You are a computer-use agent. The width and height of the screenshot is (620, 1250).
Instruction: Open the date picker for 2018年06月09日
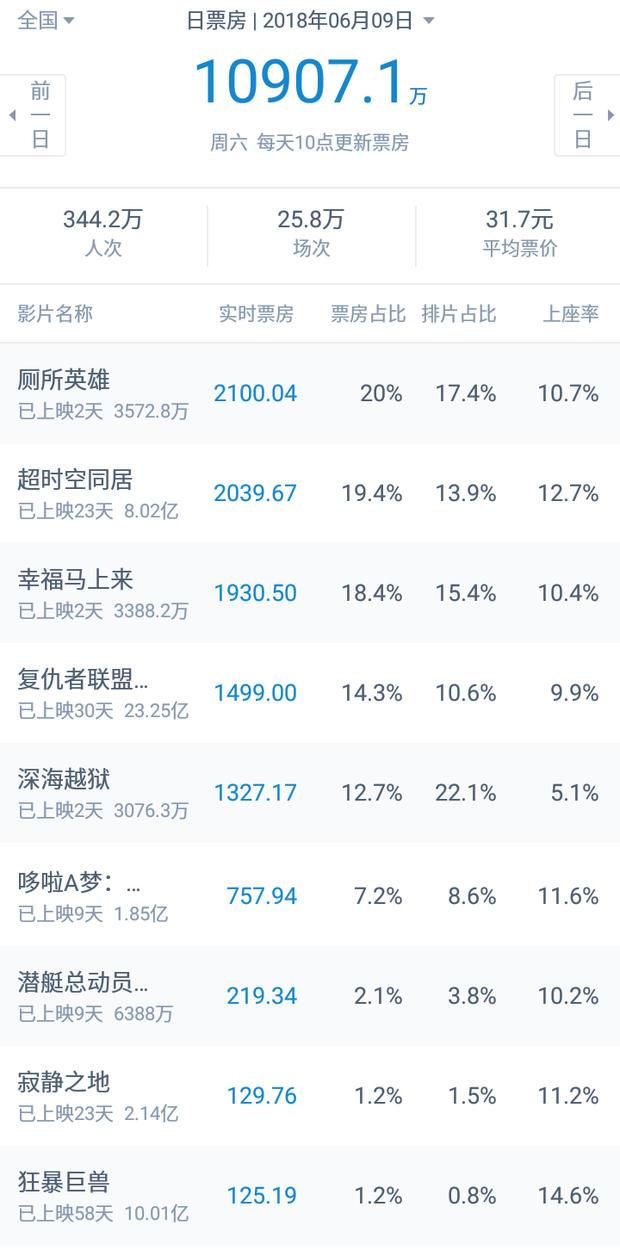310,20
